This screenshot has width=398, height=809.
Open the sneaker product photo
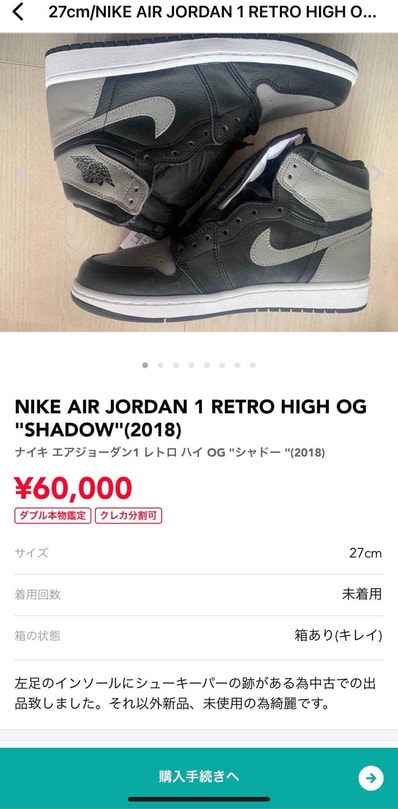tap(199, 182)
